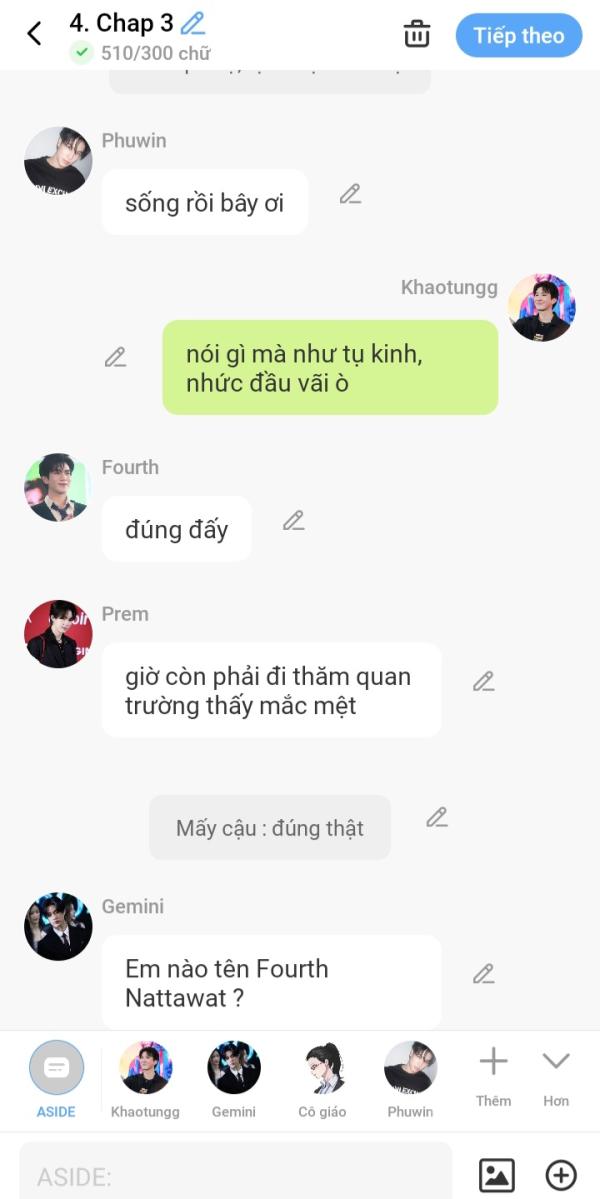Edit the aside Mấy cậu : đúng thật

[437, 817]
